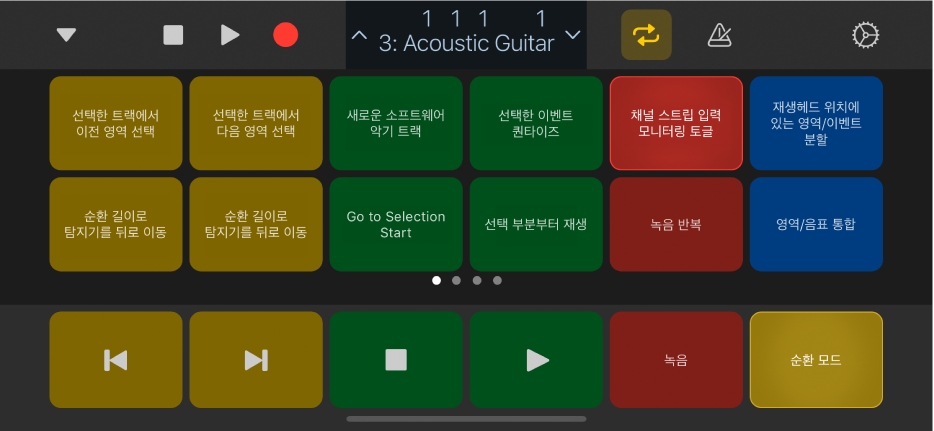Select the previous track with the up chevron
The height and width of the screenshot is (431, 934).
[360, 36]
